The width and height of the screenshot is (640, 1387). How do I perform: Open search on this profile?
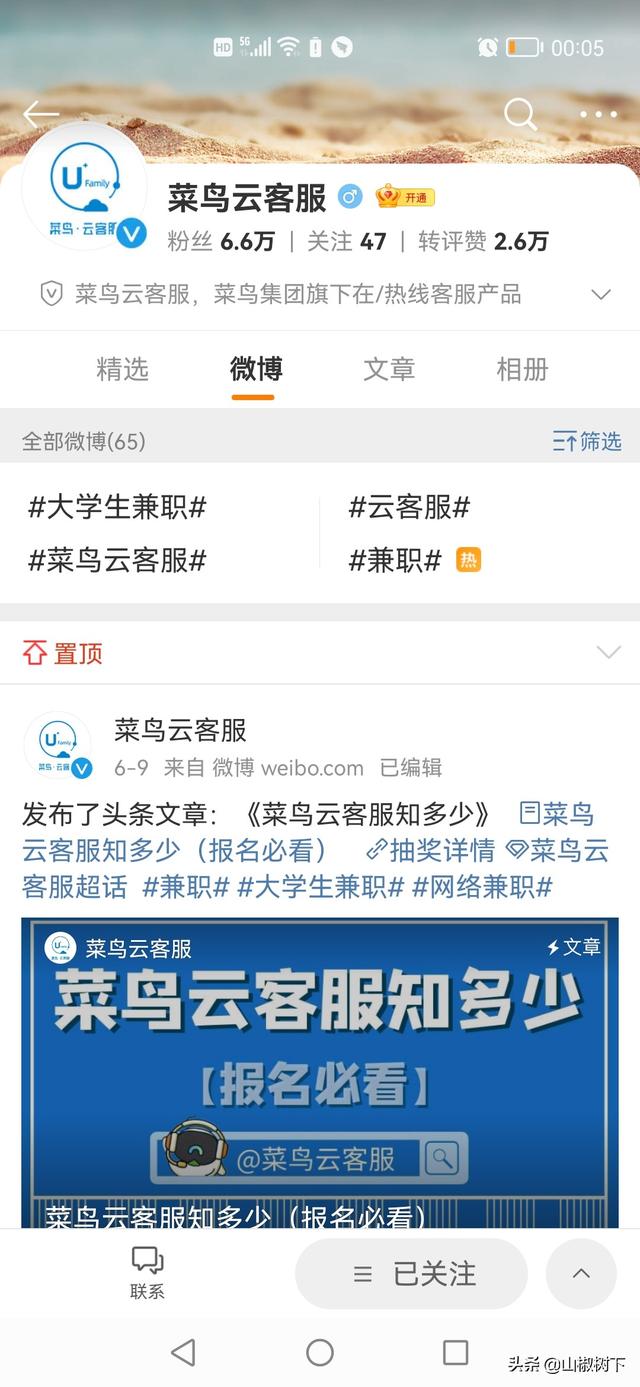(x=520, y=114)
